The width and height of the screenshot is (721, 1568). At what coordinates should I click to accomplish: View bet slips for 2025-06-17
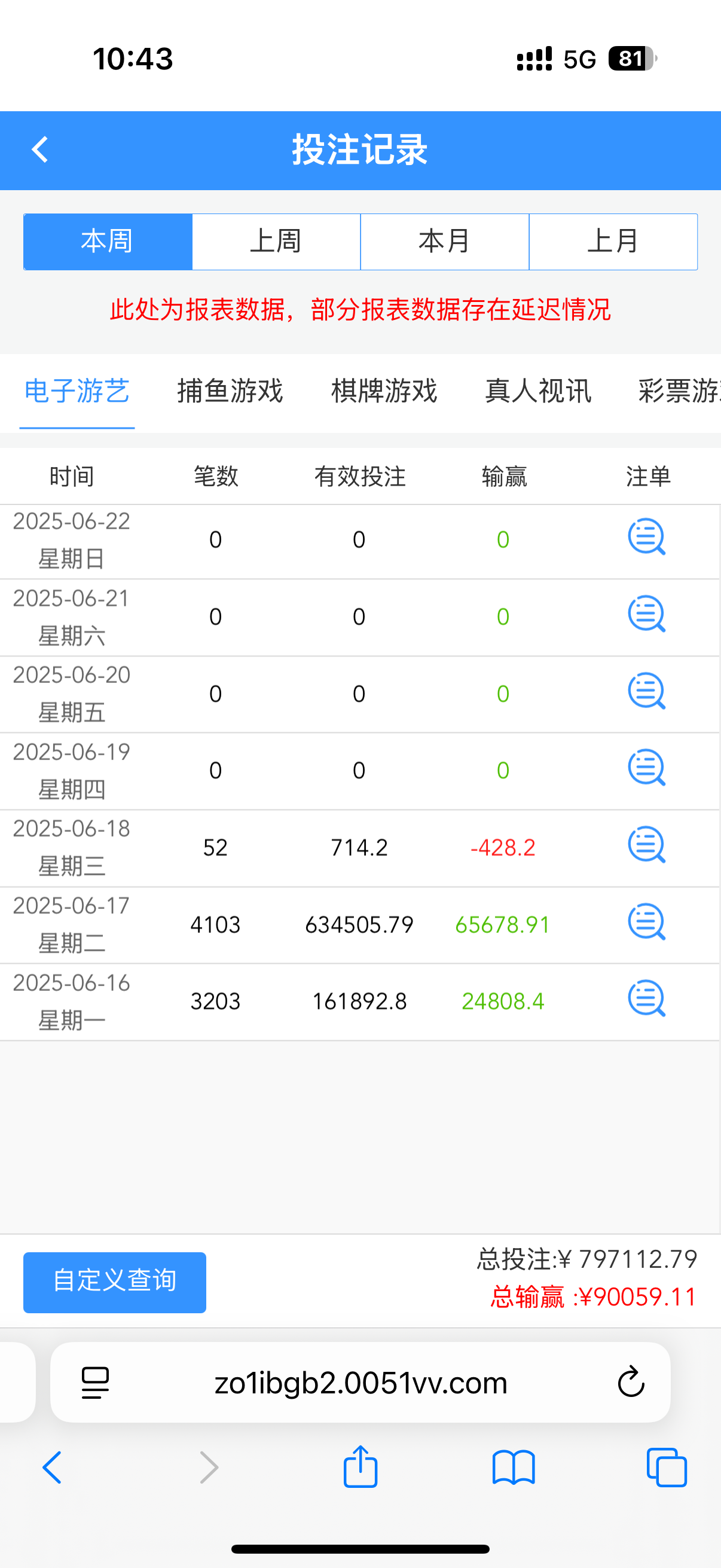[x=646, y=922]
